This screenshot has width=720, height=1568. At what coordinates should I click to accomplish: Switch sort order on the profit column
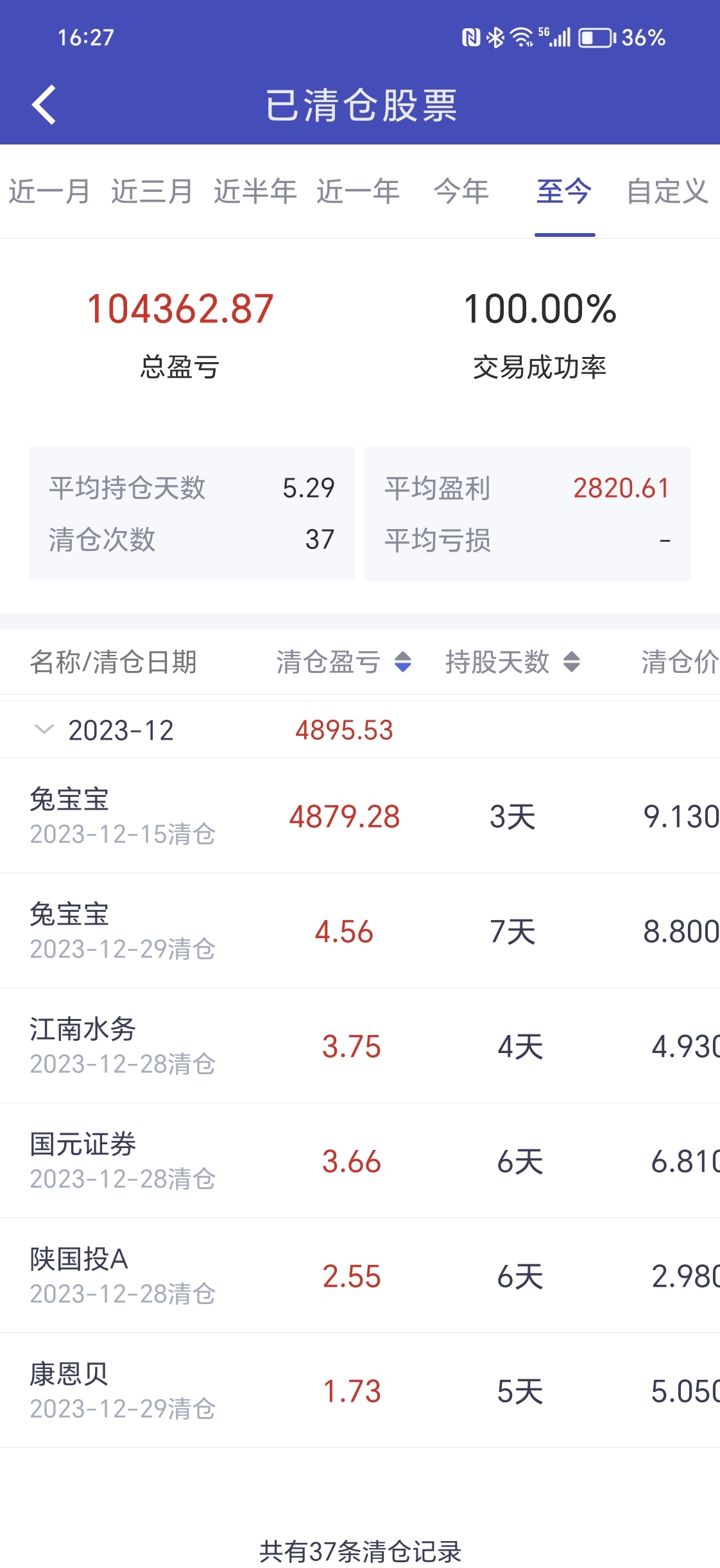click(x=402, y=662)
